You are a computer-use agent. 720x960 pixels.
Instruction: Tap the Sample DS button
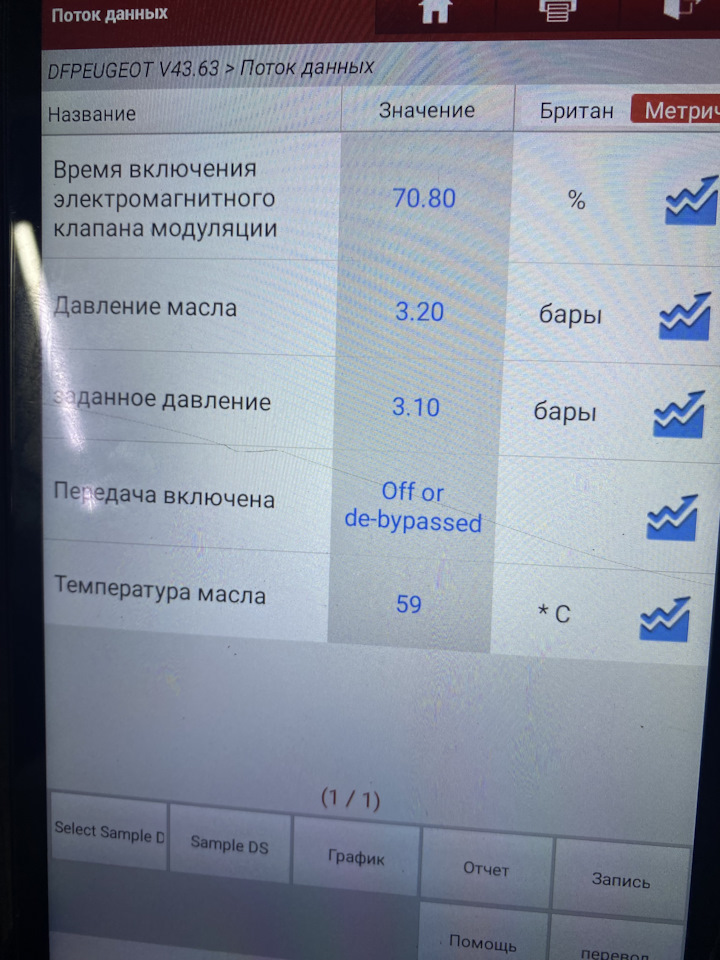(x=229, y=844)
